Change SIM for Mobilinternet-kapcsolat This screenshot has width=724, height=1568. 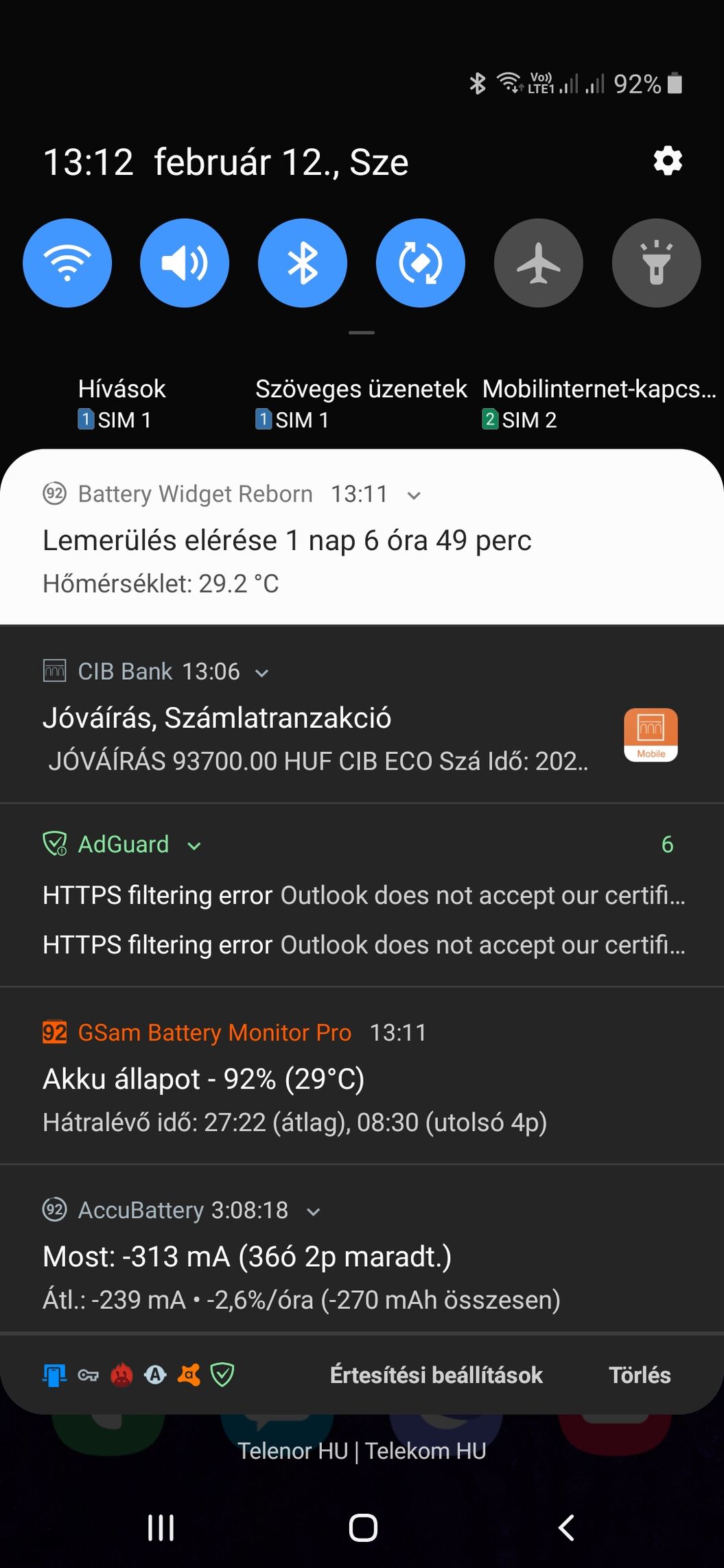pyautogui.click(x=599, y=403)
